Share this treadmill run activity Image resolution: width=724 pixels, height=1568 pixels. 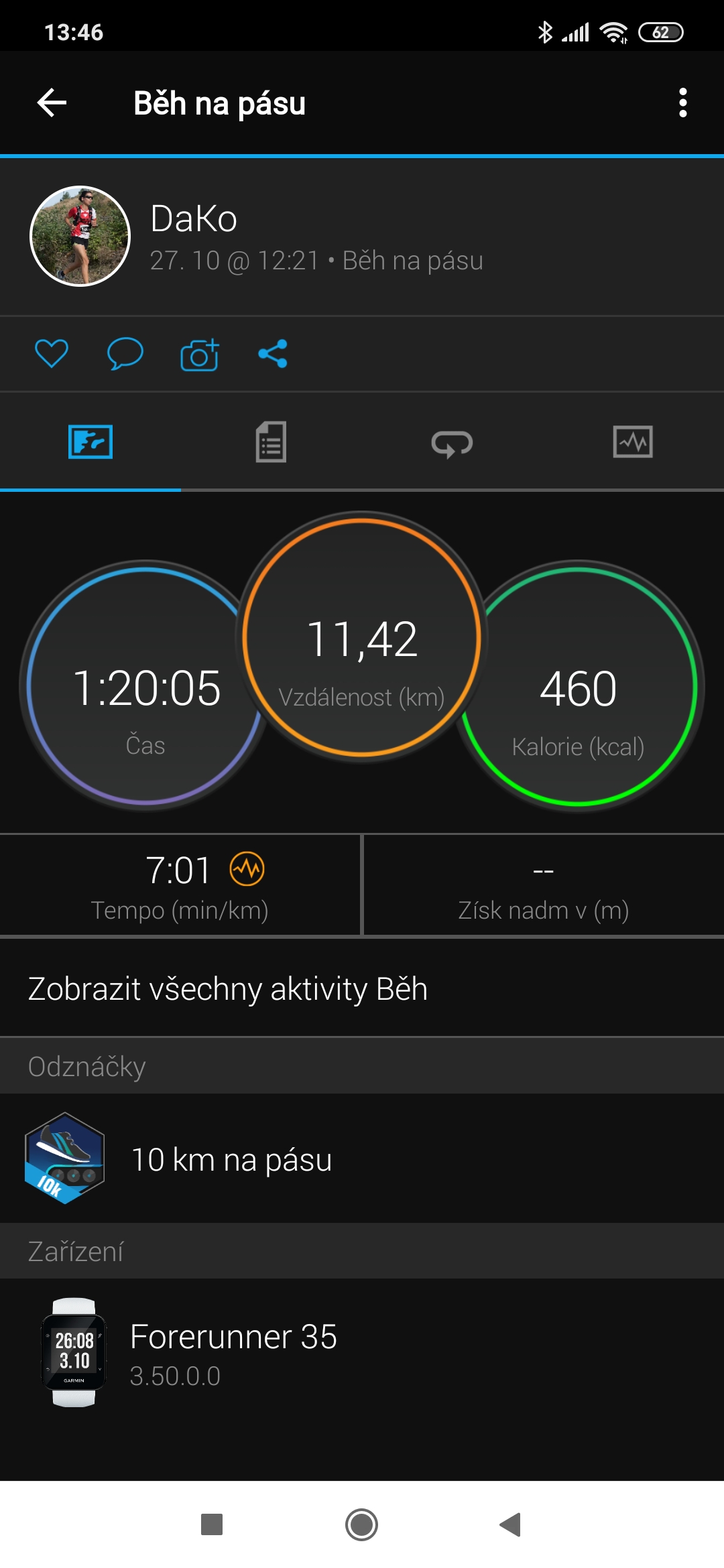[273, 354]
